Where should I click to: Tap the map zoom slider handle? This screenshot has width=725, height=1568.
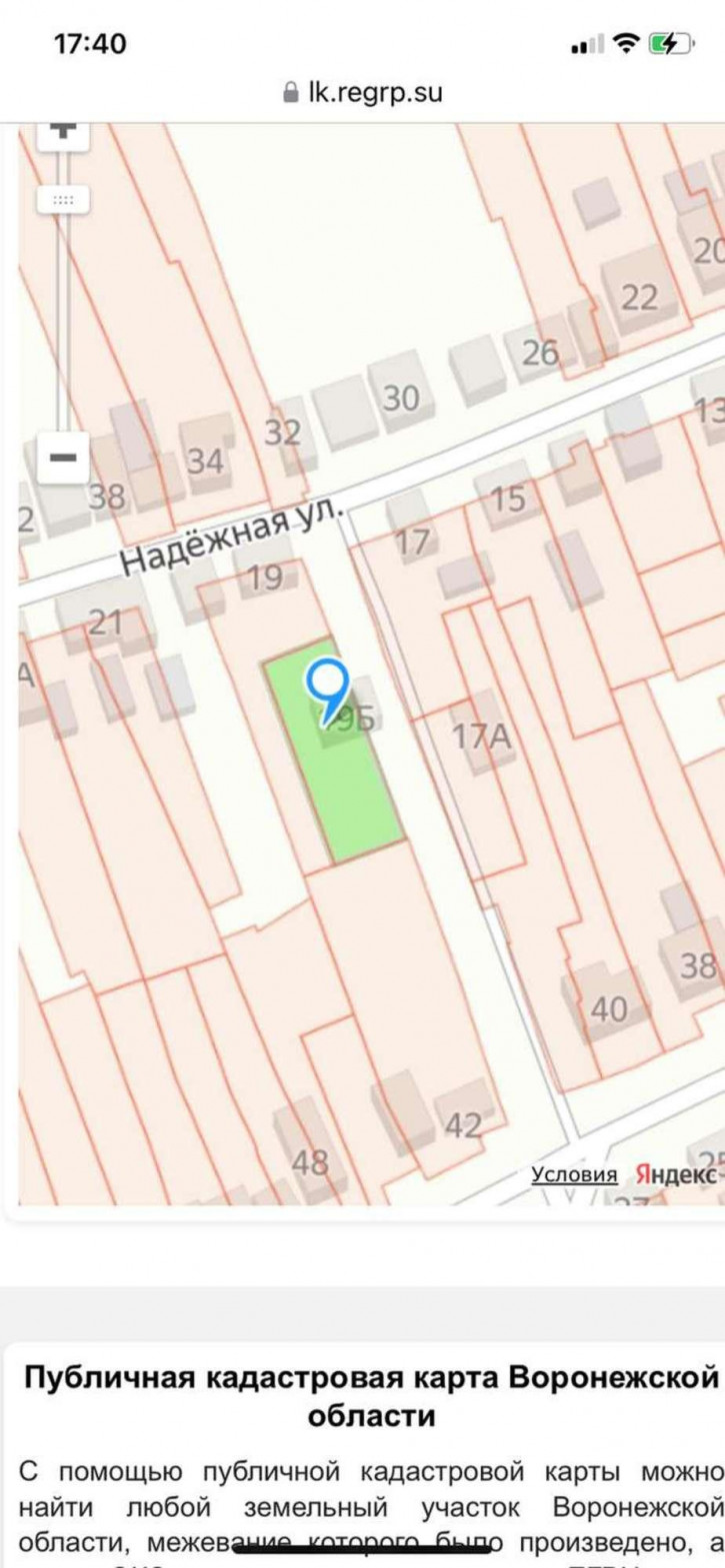[63, 199]
